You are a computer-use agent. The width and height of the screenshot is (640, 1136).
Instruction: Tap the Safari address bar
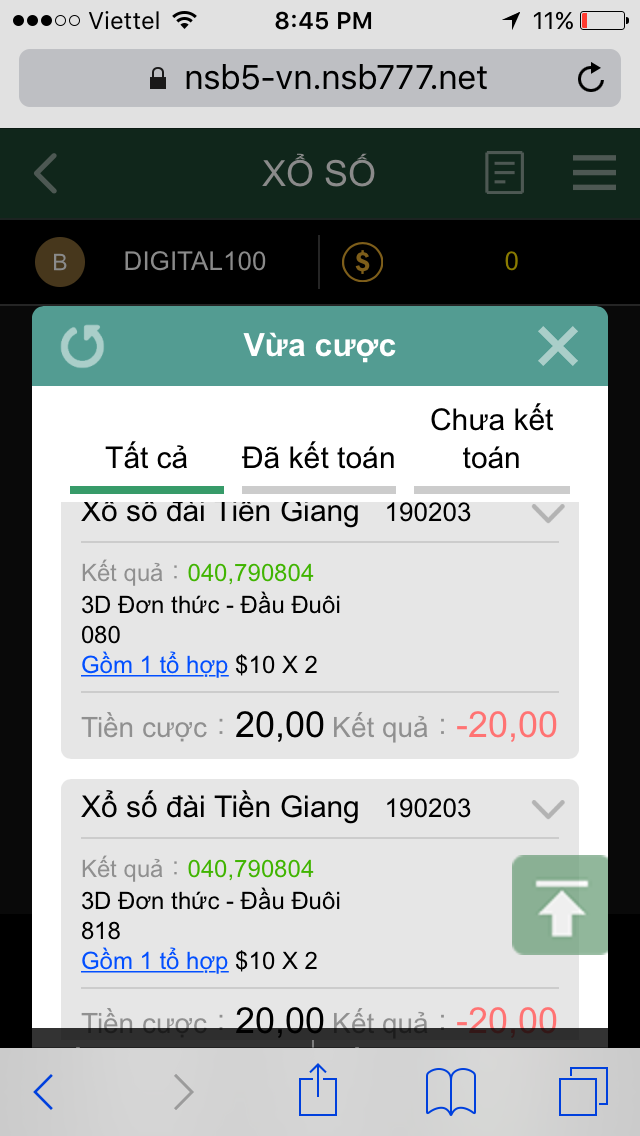(320, 78)
